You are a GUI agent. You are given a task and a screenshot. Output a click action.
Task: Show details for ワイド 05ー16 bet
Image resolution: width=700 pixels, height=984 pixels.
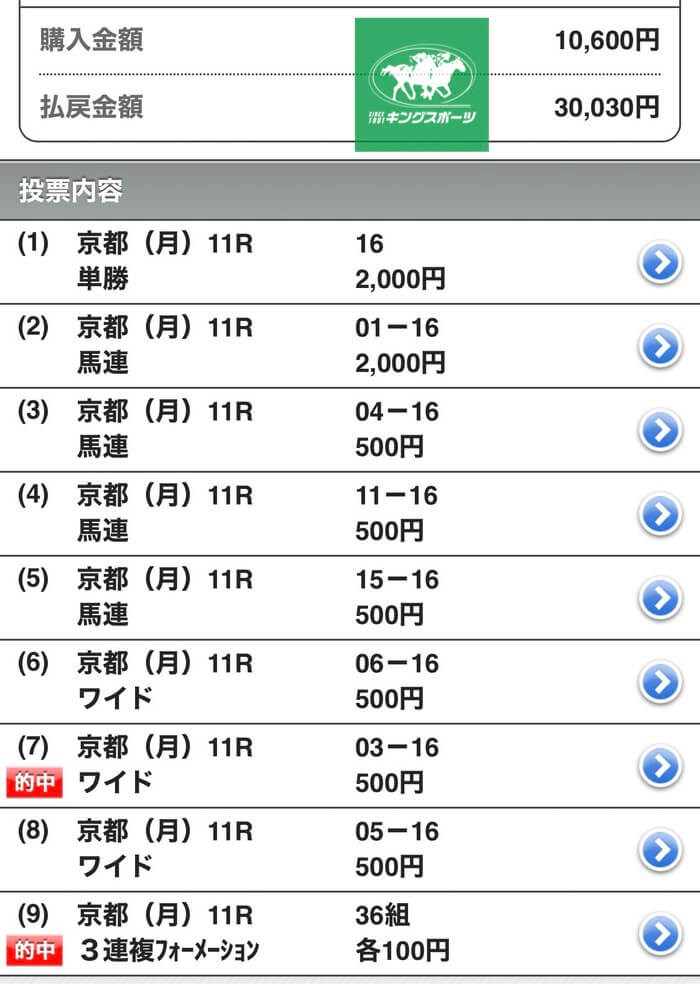(659, 851)
